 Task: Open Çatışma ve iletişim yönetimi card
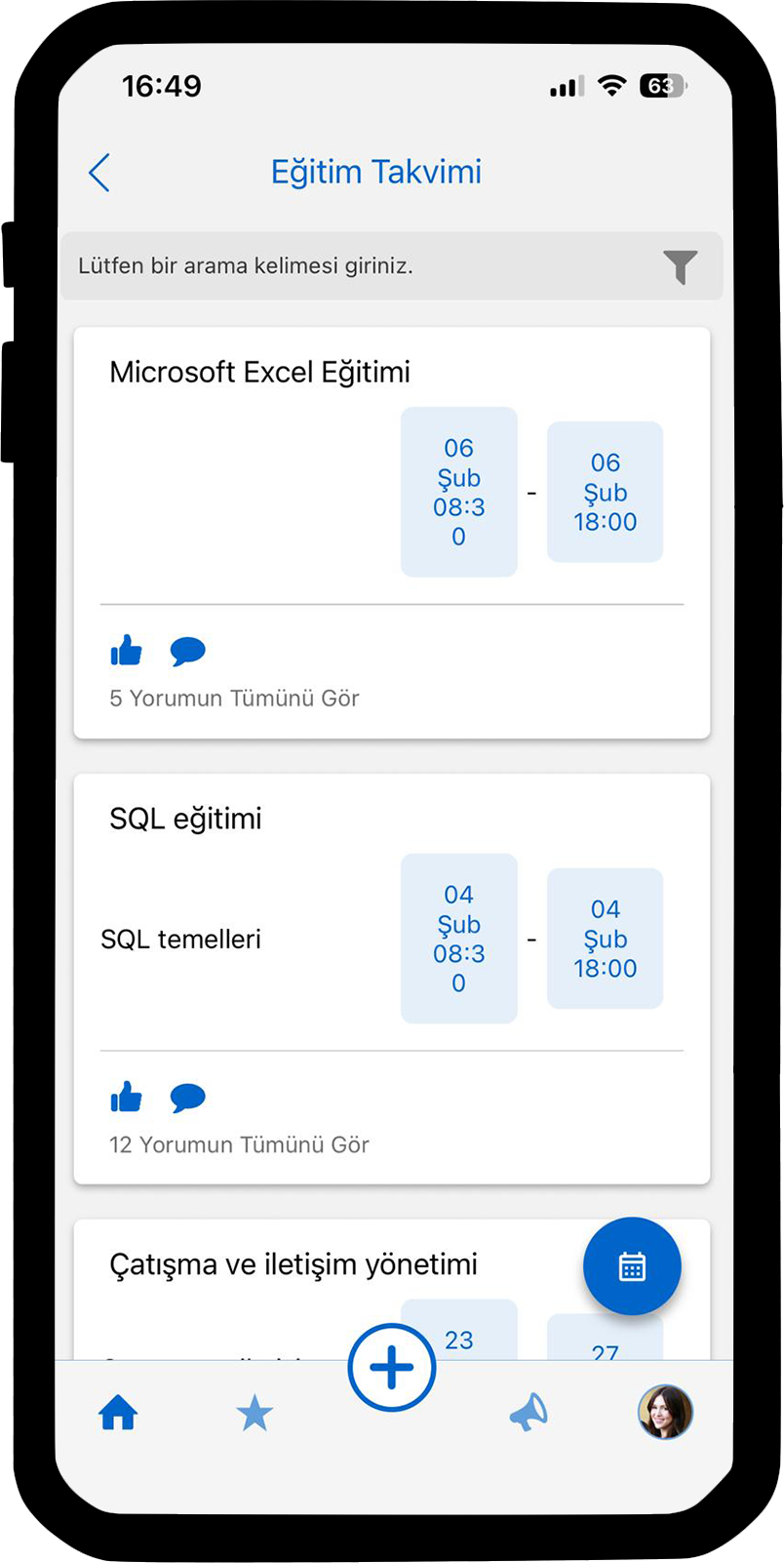293,1265
